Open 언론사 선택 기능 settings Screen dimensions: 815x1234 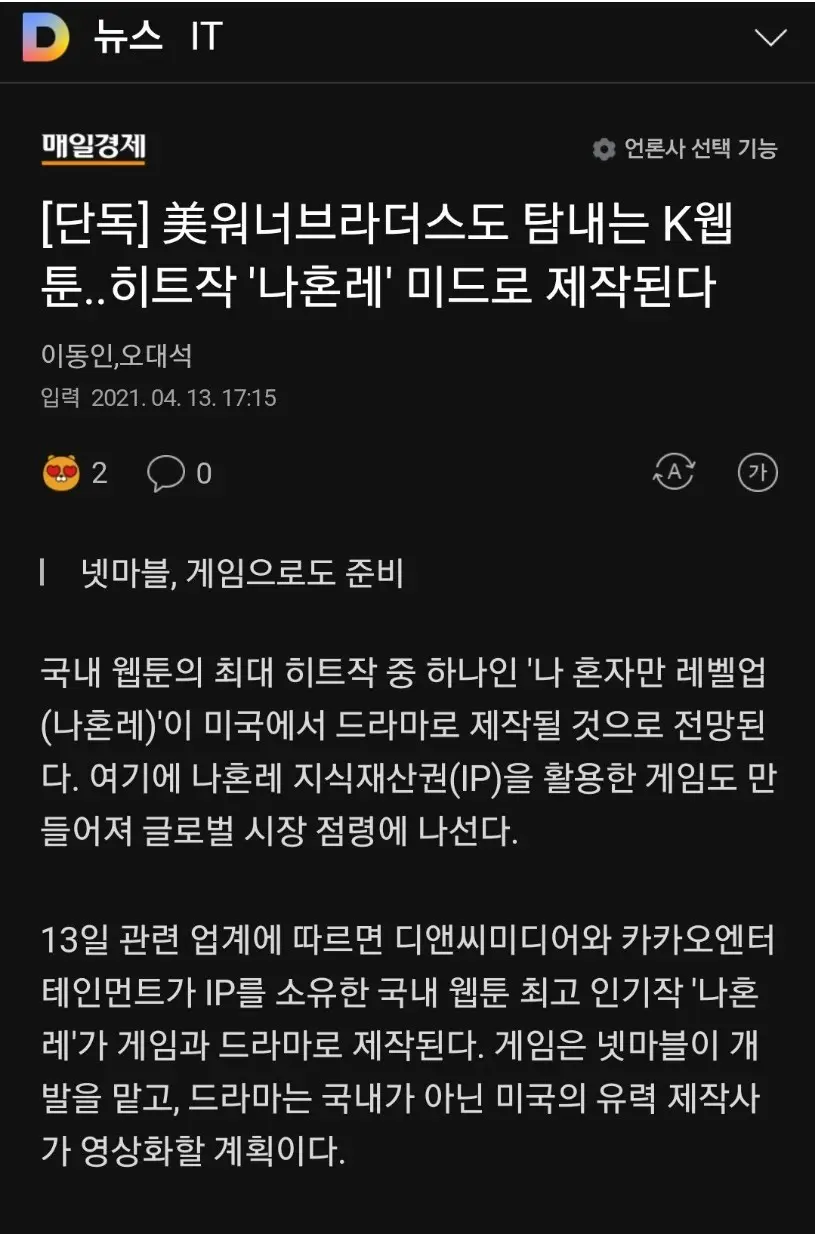(x=686, y=149)
